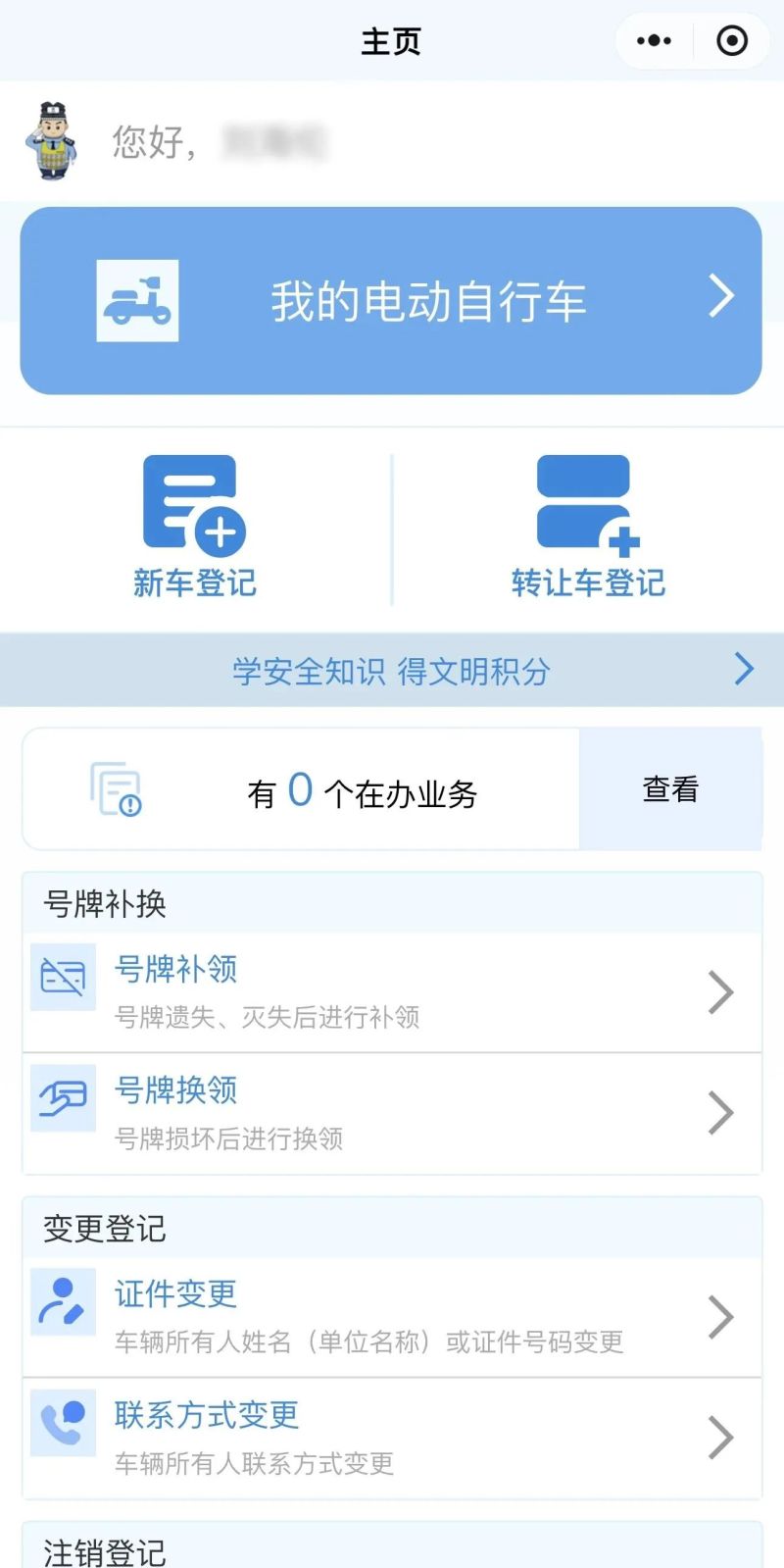Close the mini program with the circle icon

(732, 41)
